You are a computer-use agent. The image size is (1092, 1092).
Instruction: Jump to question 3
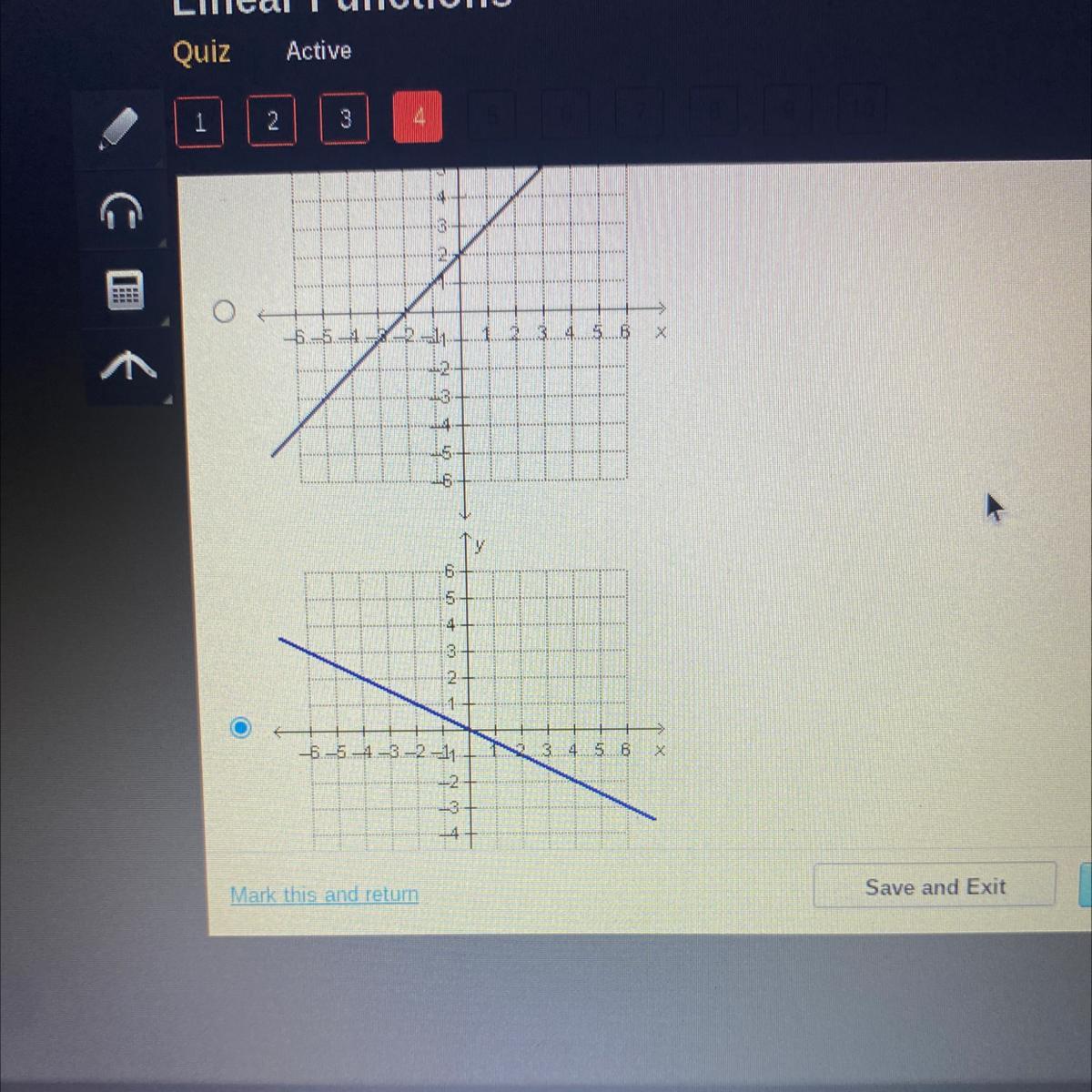click(x=344, y=118)
